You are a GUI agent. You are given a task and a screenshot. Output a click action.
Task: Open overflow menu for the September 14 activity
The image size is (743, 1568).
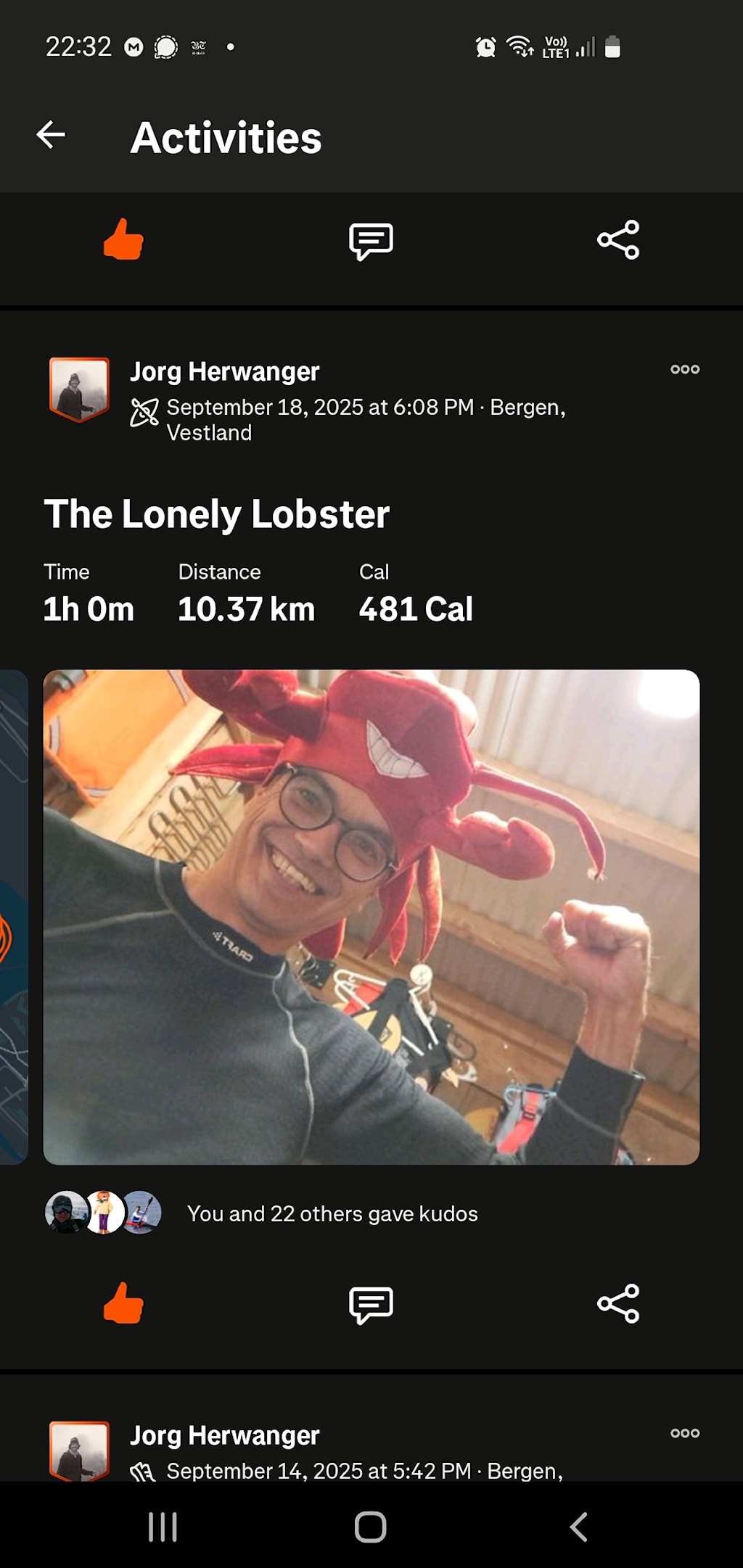pyautogui.click(x=685, y=1433)
